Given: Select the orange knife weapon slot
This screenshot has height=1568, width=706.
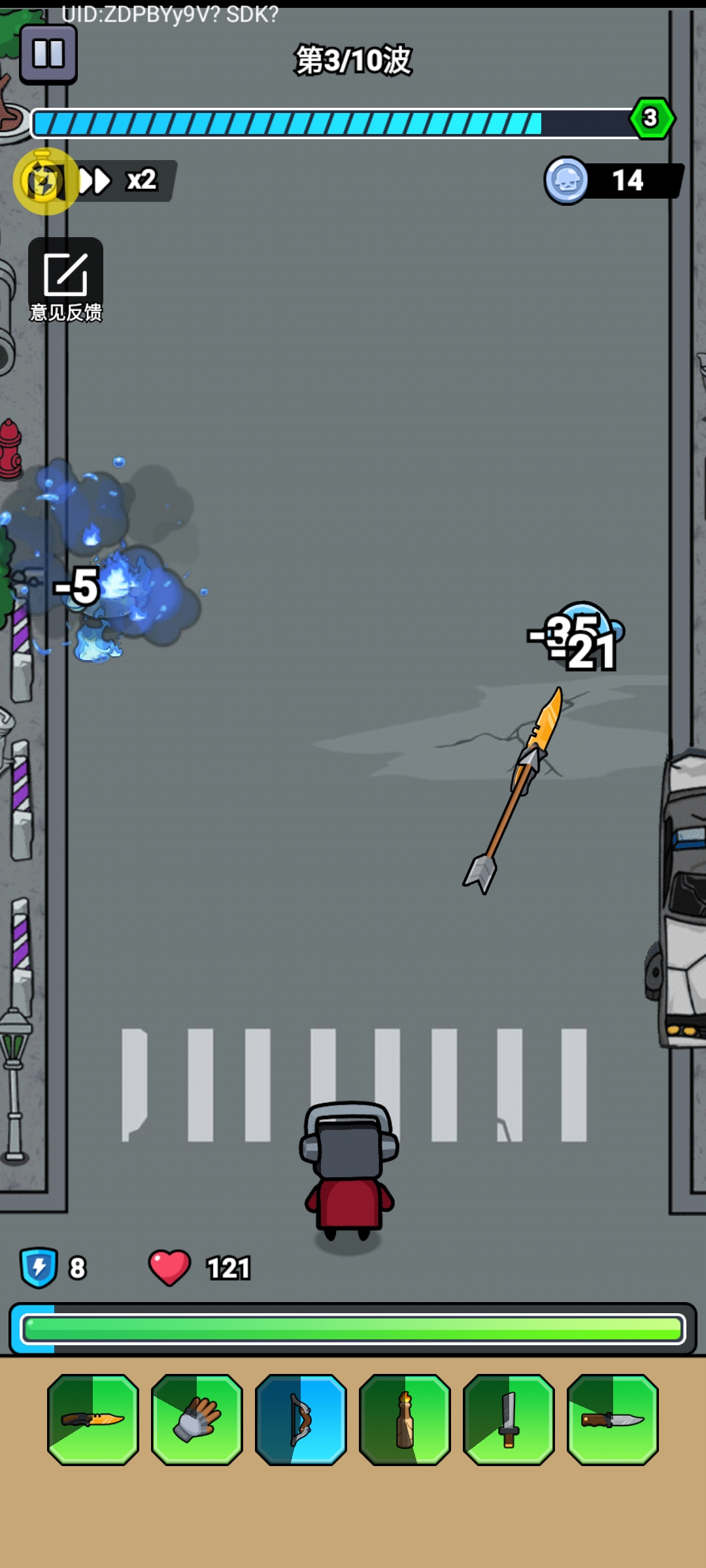Looking at the screenshot, I should pyautogui.click(x=93, y=1419).
